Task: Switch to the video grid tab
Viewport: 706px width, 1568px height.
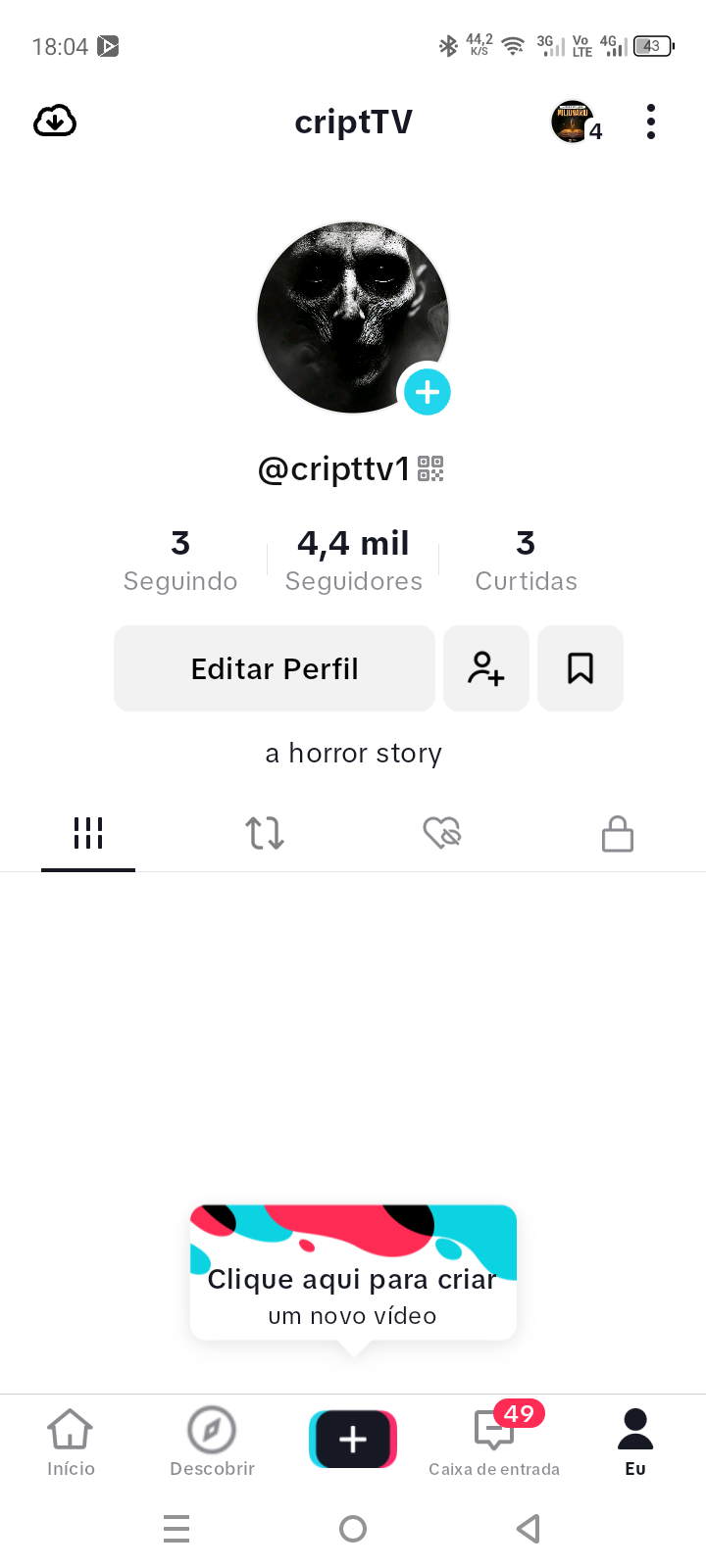Action: pos(88,833)
